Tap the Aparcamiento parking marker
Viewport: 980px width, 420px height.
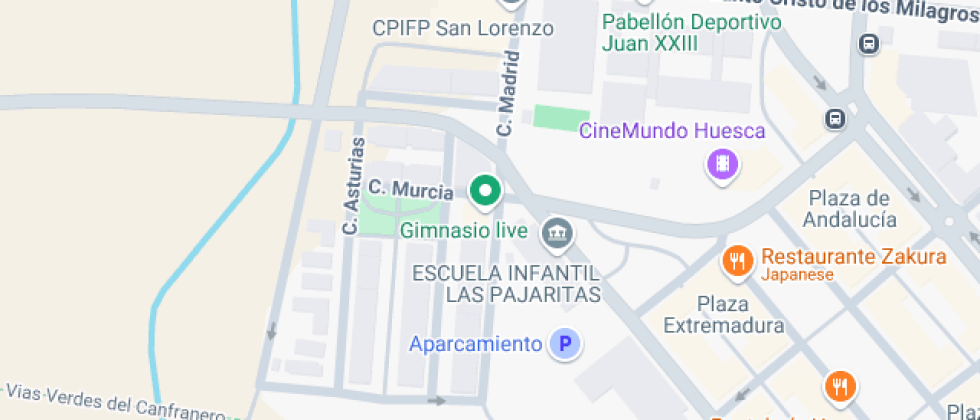click(x=566, y=344)
